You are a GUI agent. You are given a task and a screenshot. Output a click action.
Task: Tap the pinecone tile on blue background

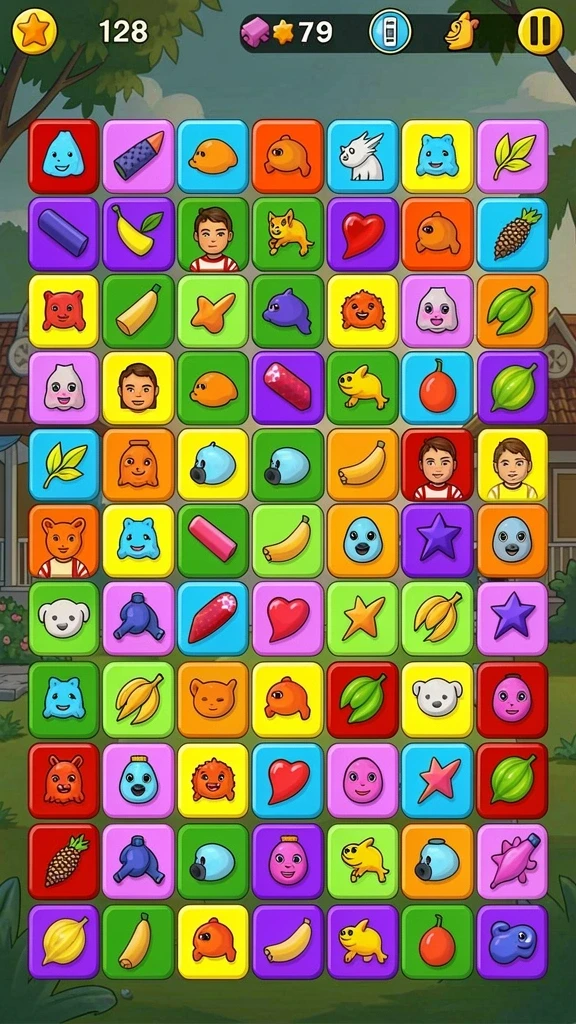pyautogui.click(x=513, y=234)
